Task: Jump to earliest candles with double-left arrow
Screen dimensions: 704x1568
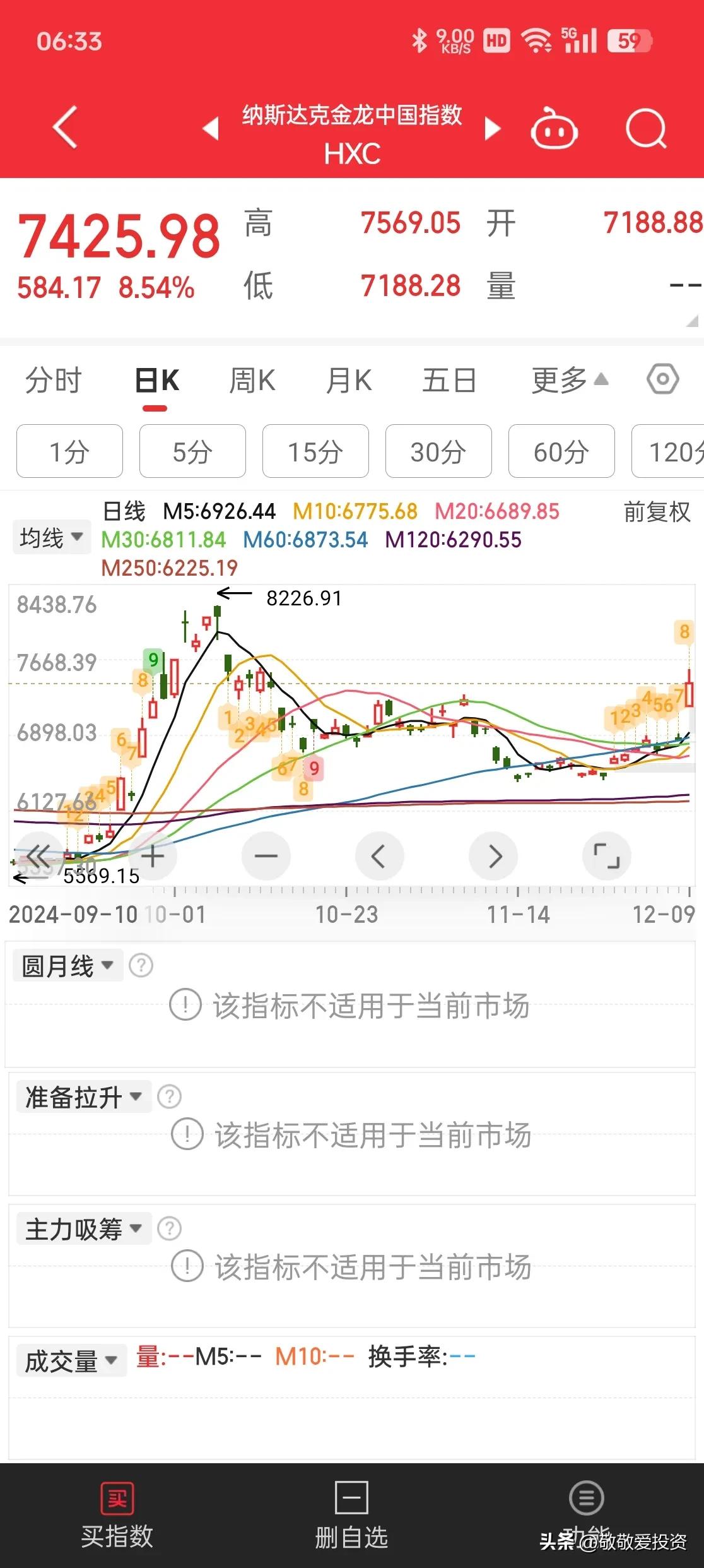Action: coord(39,856)
